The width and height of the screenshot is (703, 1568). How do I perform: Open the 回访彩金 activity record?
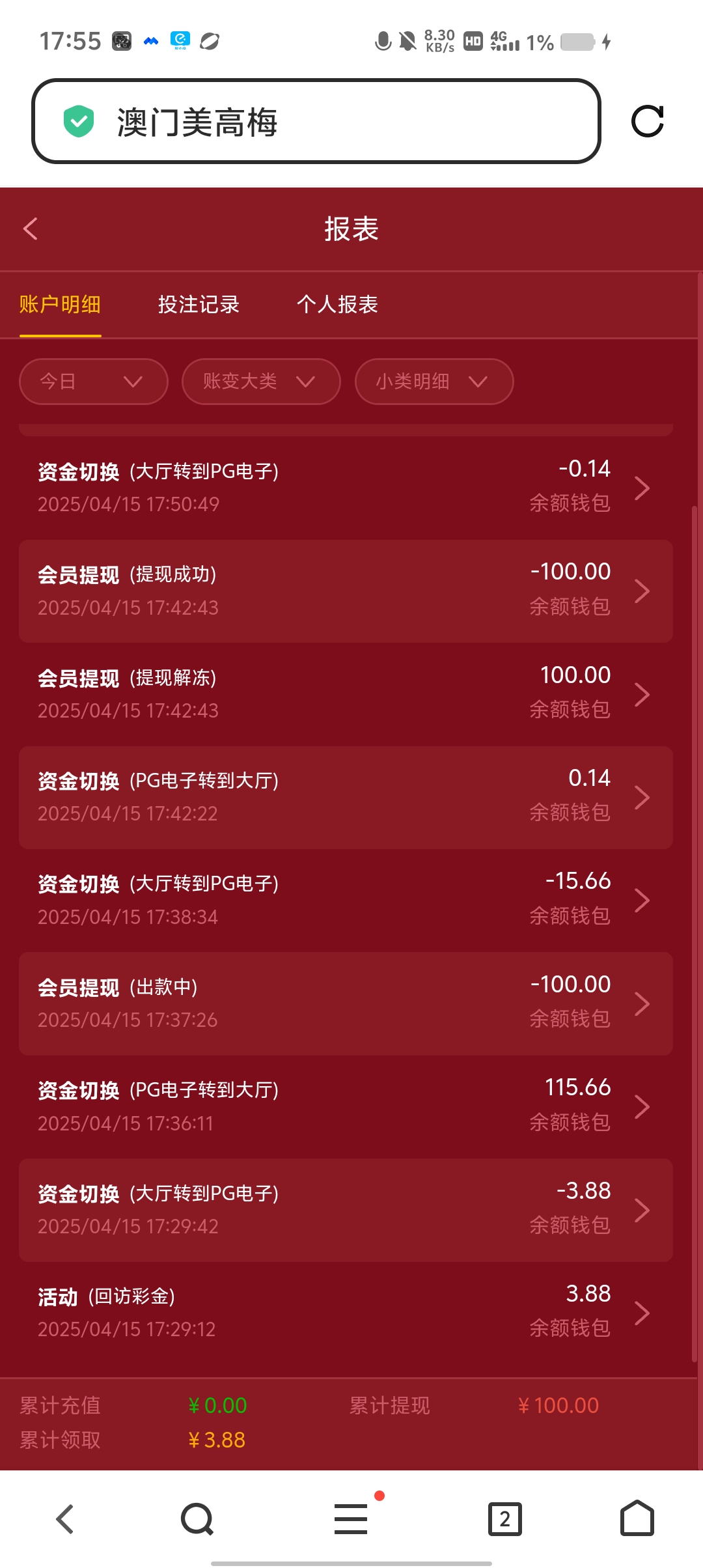pyautogui.click(x=345, y=1313)
